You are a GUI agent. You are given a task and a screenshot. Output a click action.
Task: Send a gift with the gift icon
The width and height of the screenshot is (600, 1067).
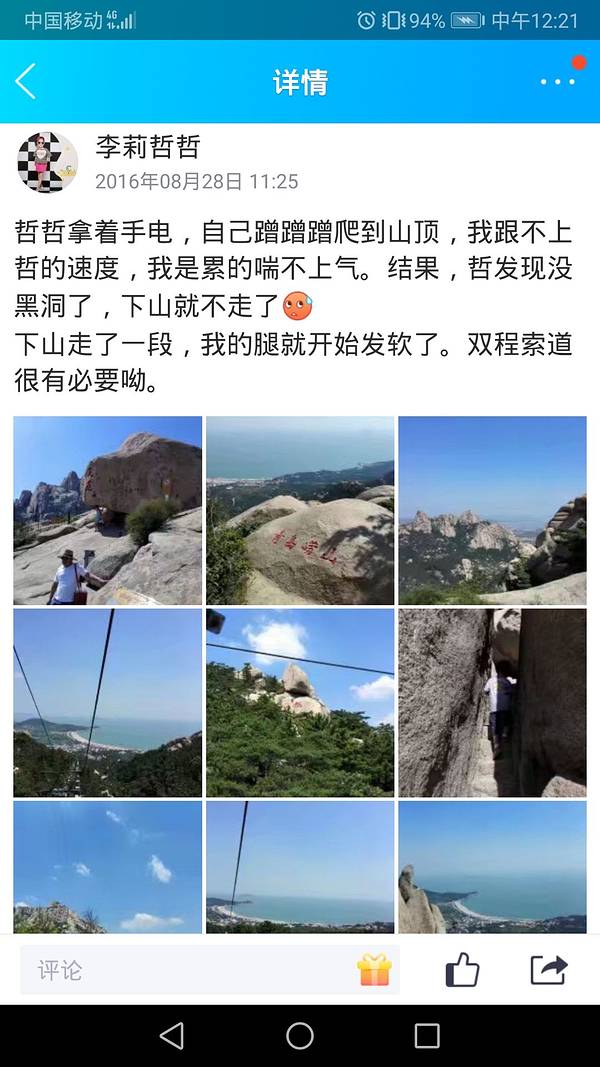pyautogui.click(x=374, y=969)
